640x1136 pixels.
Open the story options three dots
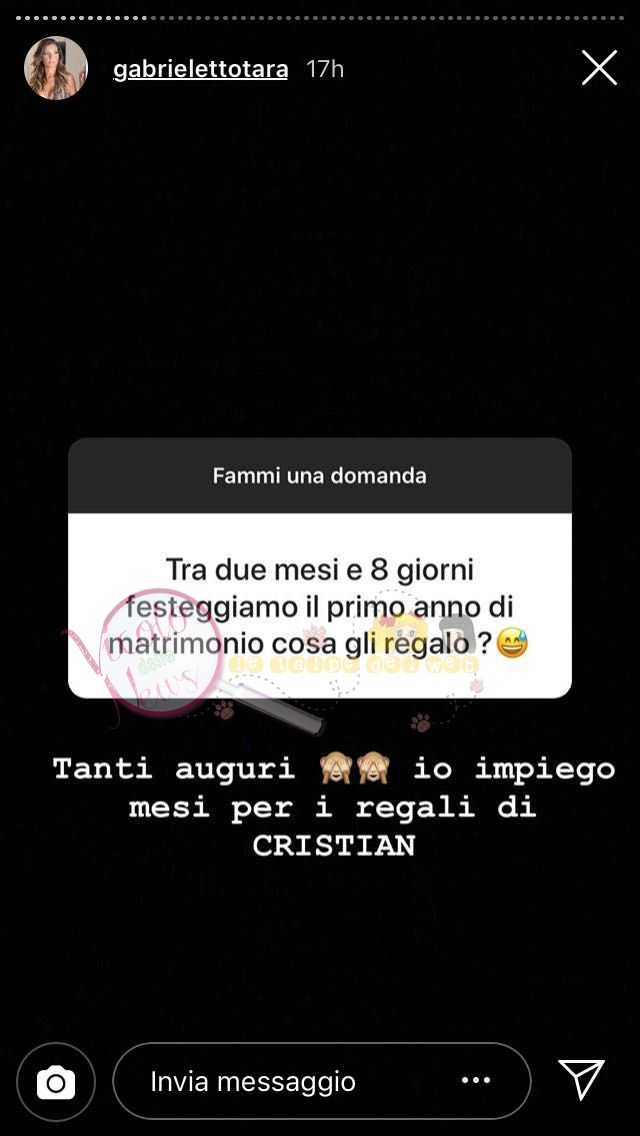(476, 1081)
